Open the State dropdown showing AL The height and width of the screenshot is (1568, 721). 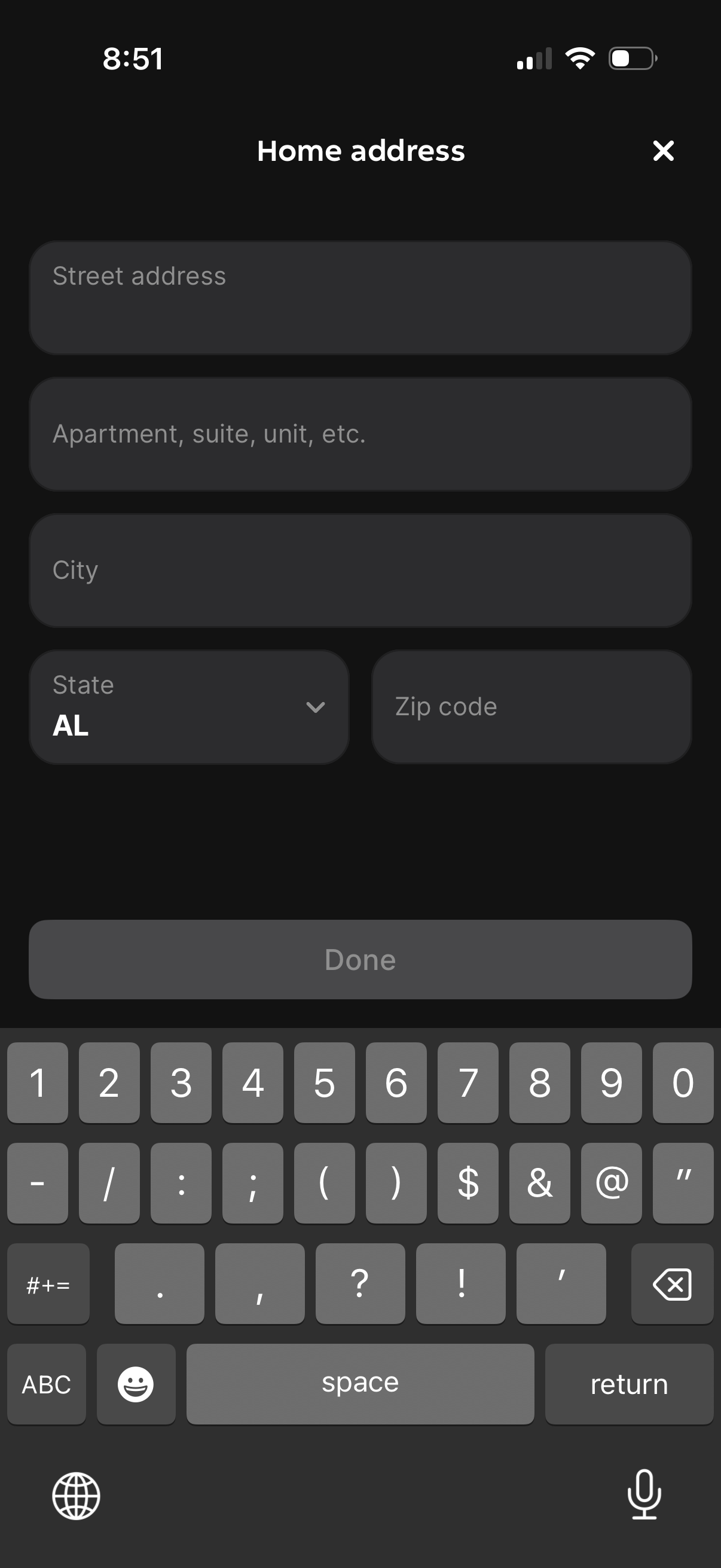coord(188,706)
